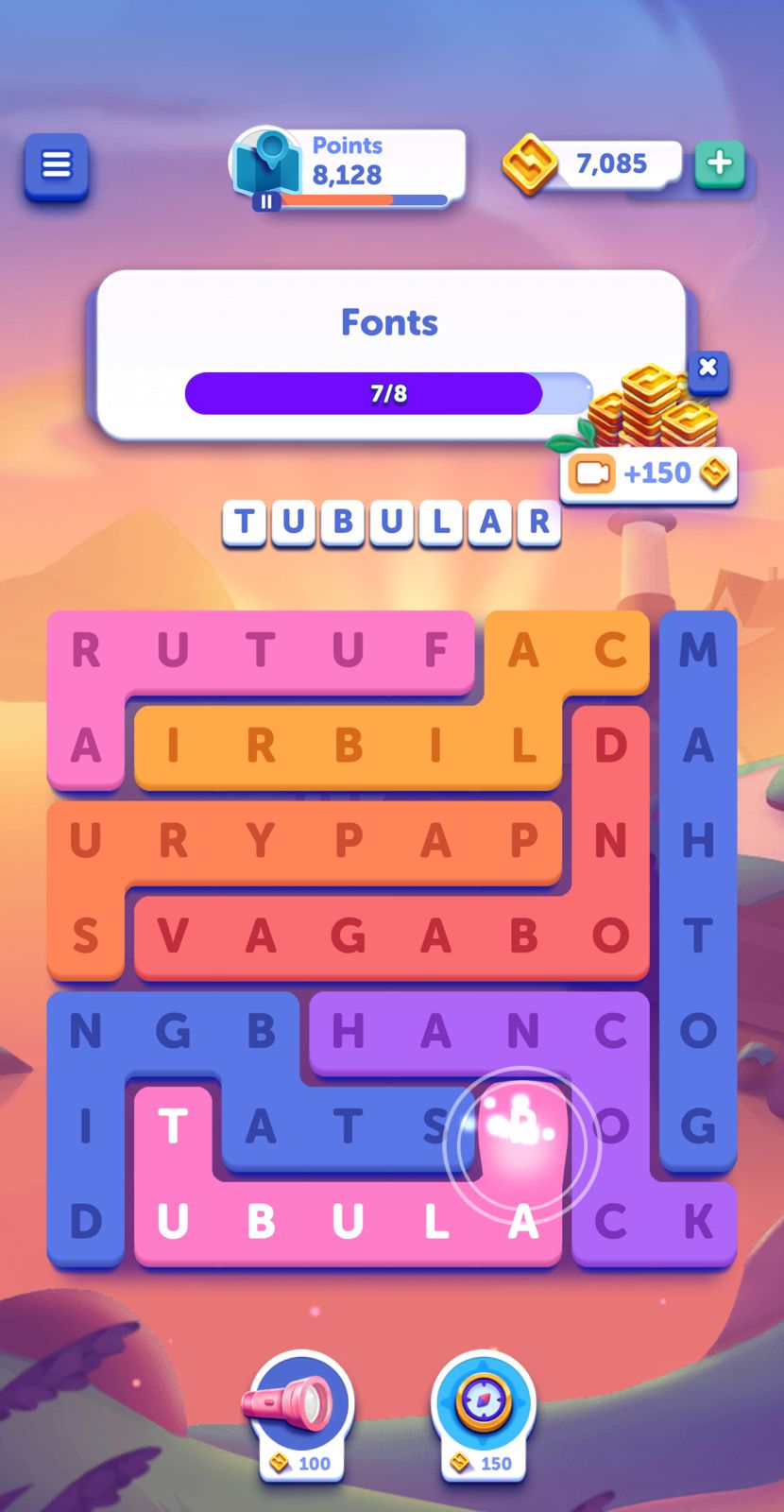Use the flashlight hint for 100 coins

300,1410
